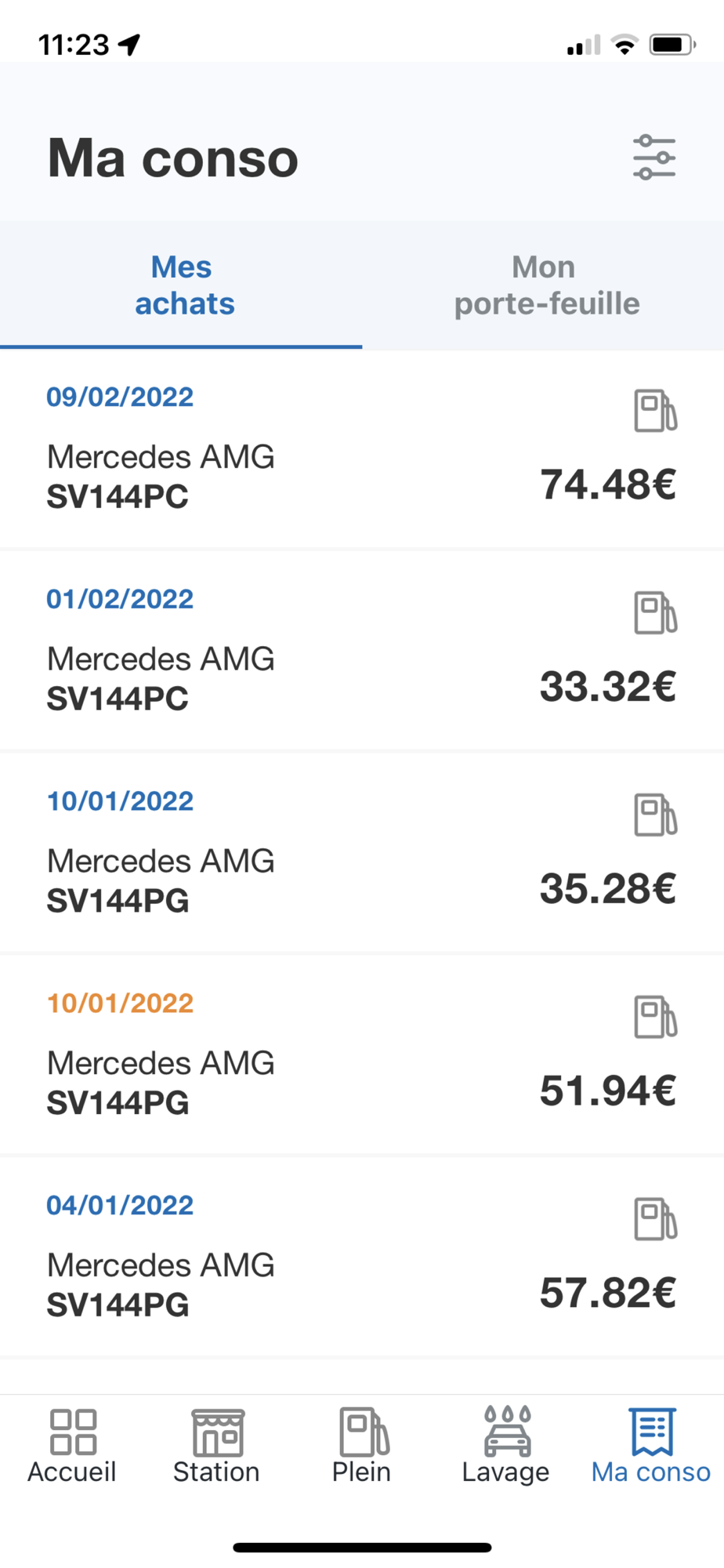
Task: Go to the Accueil tab
Action: tap(72, 1446)
